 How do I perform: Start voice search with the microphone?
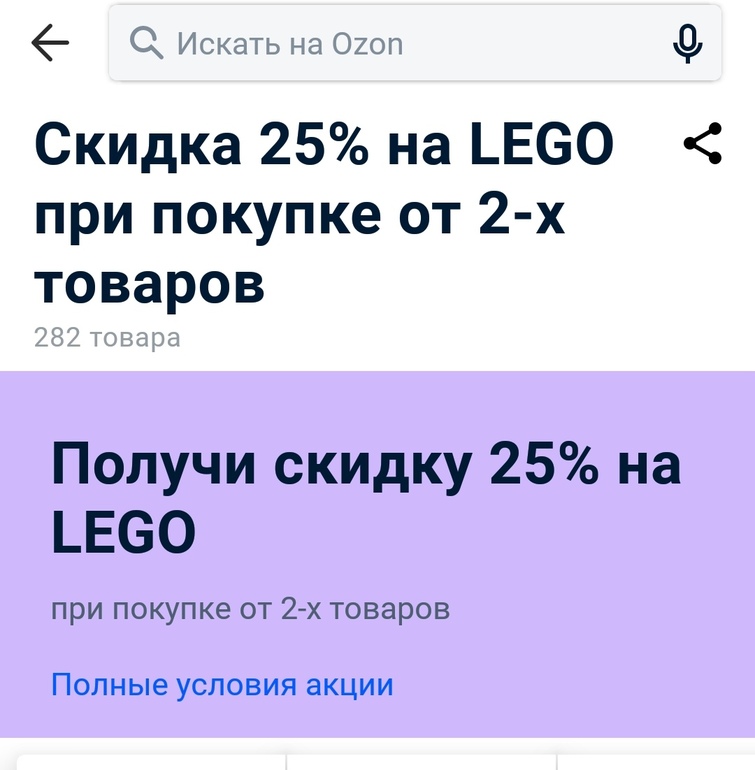[687, 44]
